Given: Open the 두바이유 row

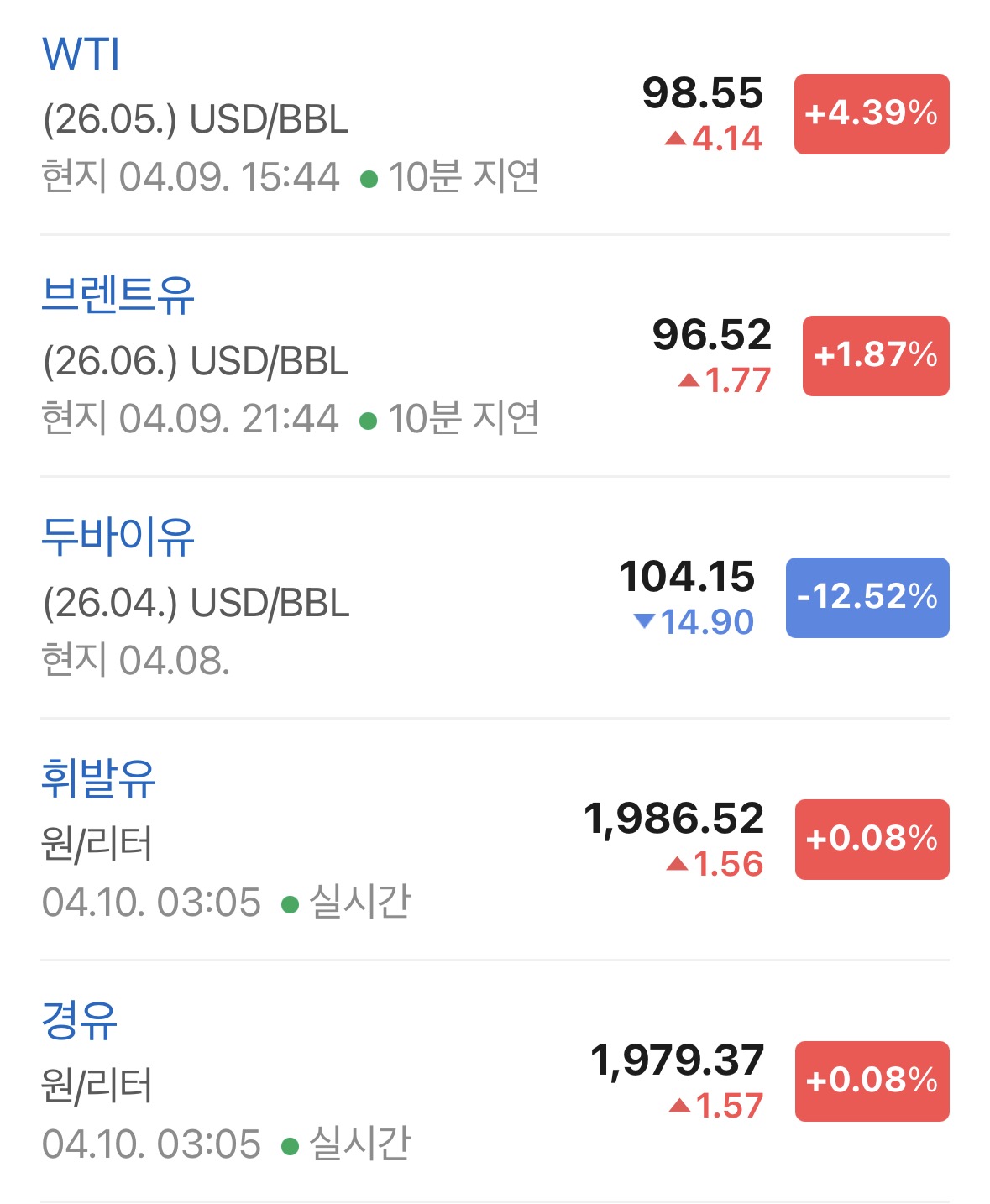Looking at the screenshot, I should (x=118, y=537).
